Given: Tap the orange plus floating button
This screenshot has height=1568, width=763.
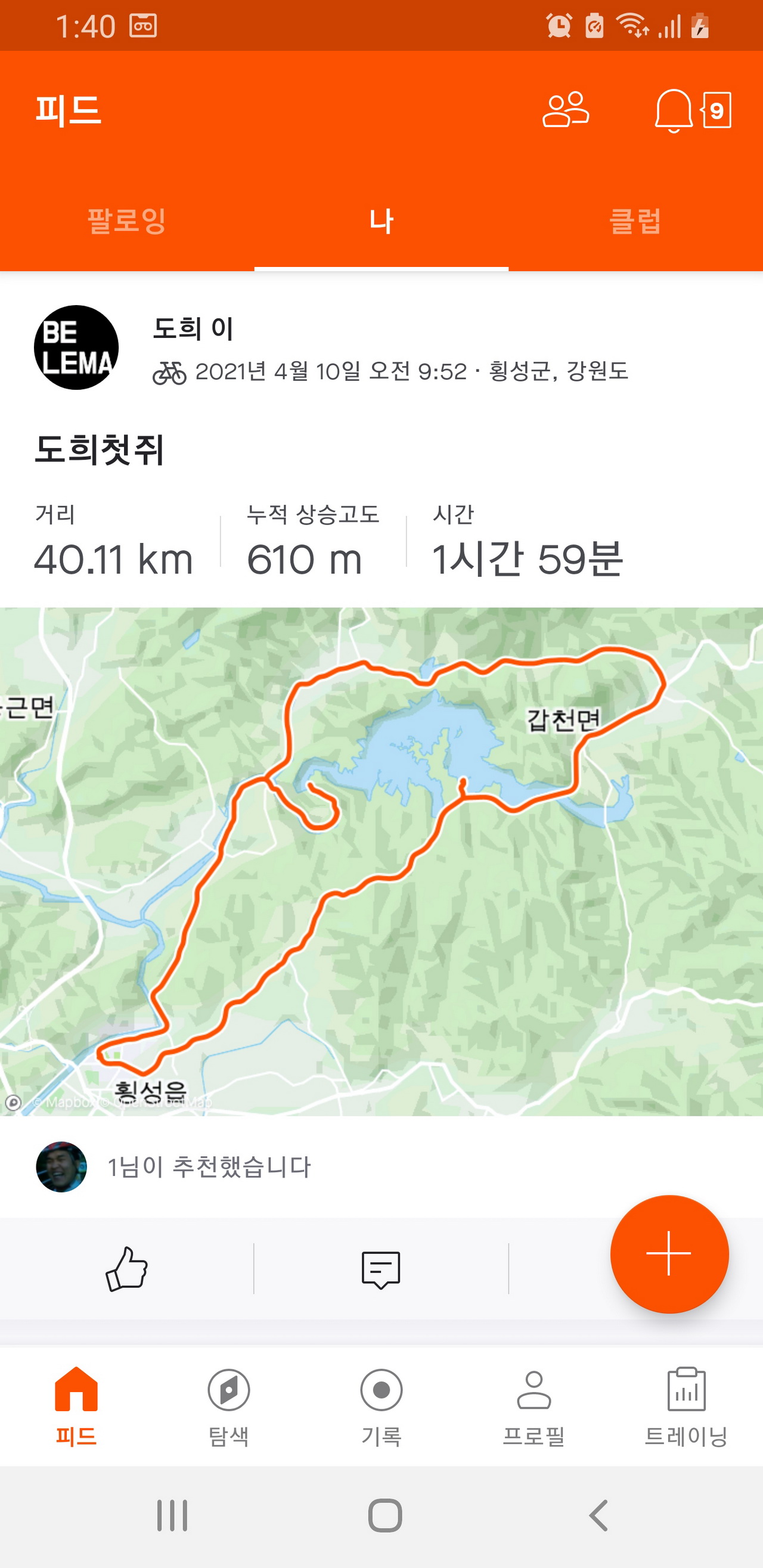Looking at the screenshot, I should pos(669,1253).
